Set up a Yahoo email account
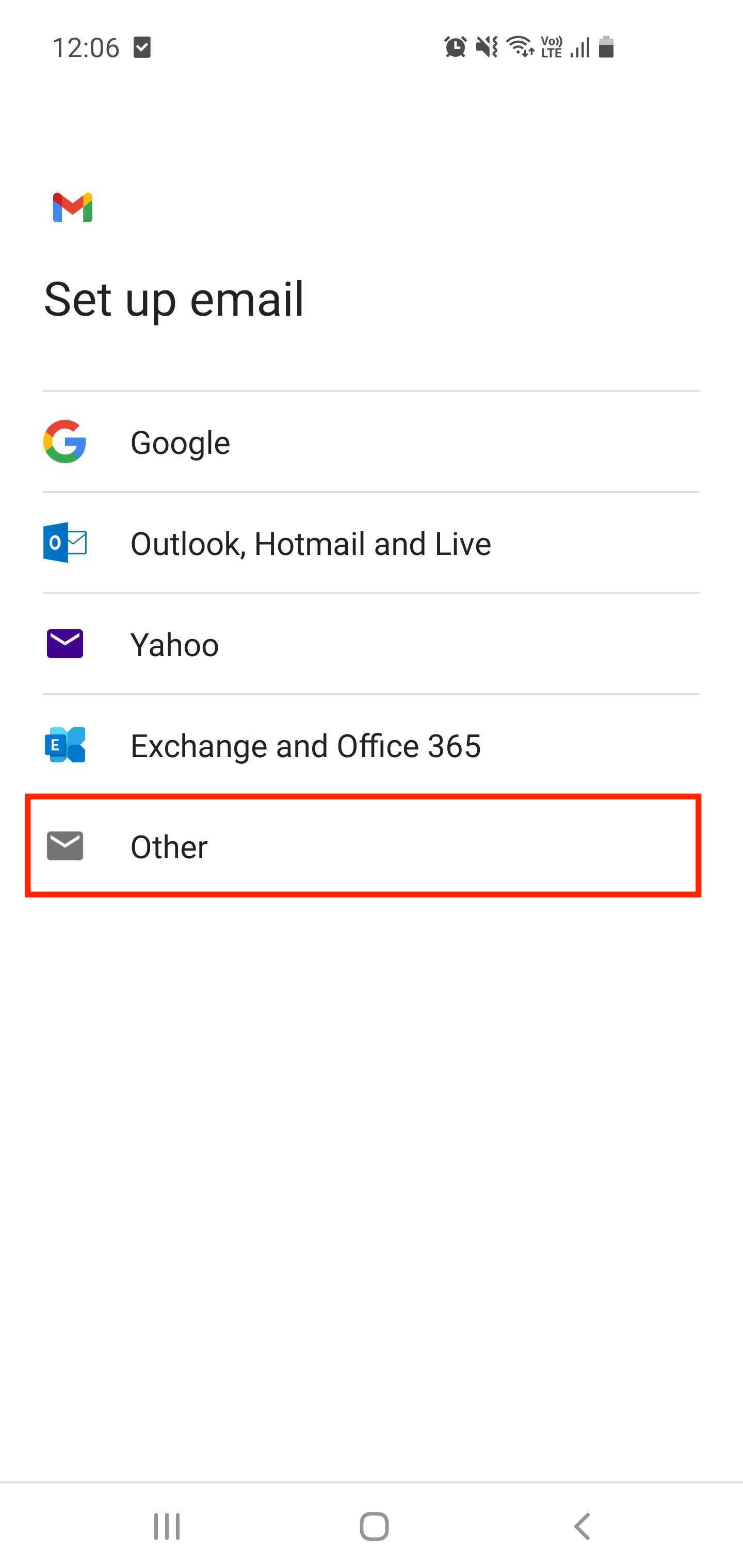 point(371,644)
